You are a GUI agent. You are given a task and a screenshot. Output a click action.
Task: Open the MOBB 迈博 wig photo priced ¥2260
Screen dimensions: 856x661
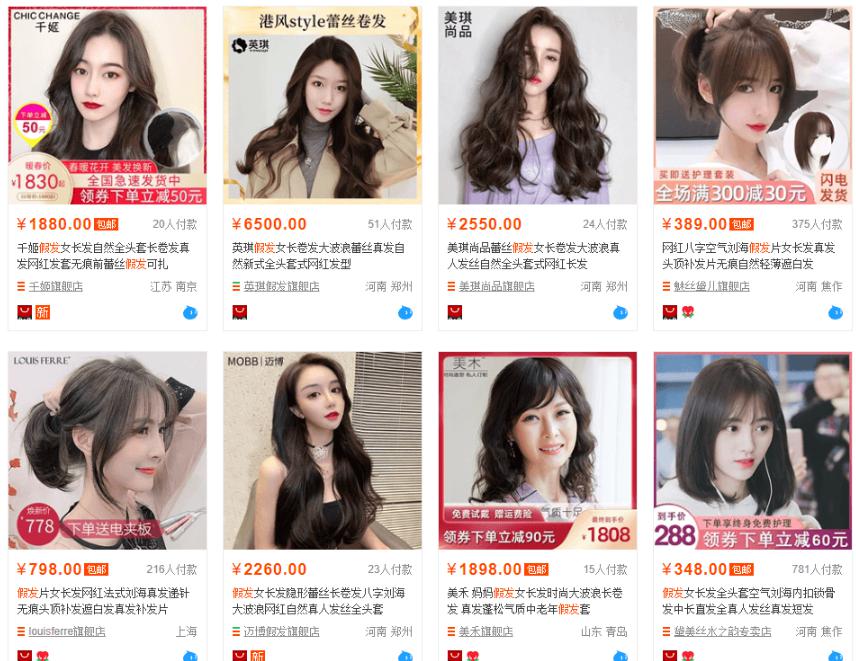click(322, 450)
